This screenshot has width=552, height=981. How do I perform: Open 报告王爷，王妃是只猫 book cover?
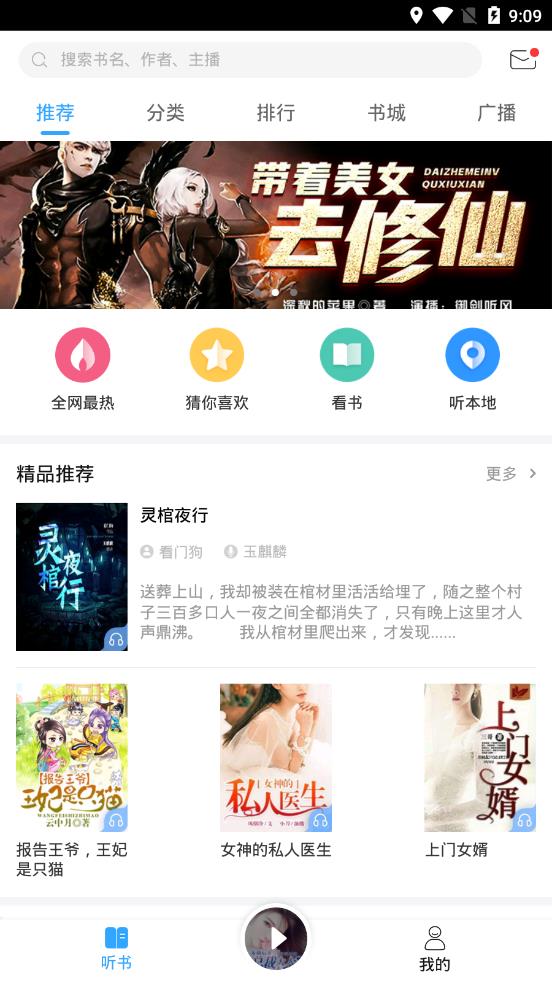72,758
